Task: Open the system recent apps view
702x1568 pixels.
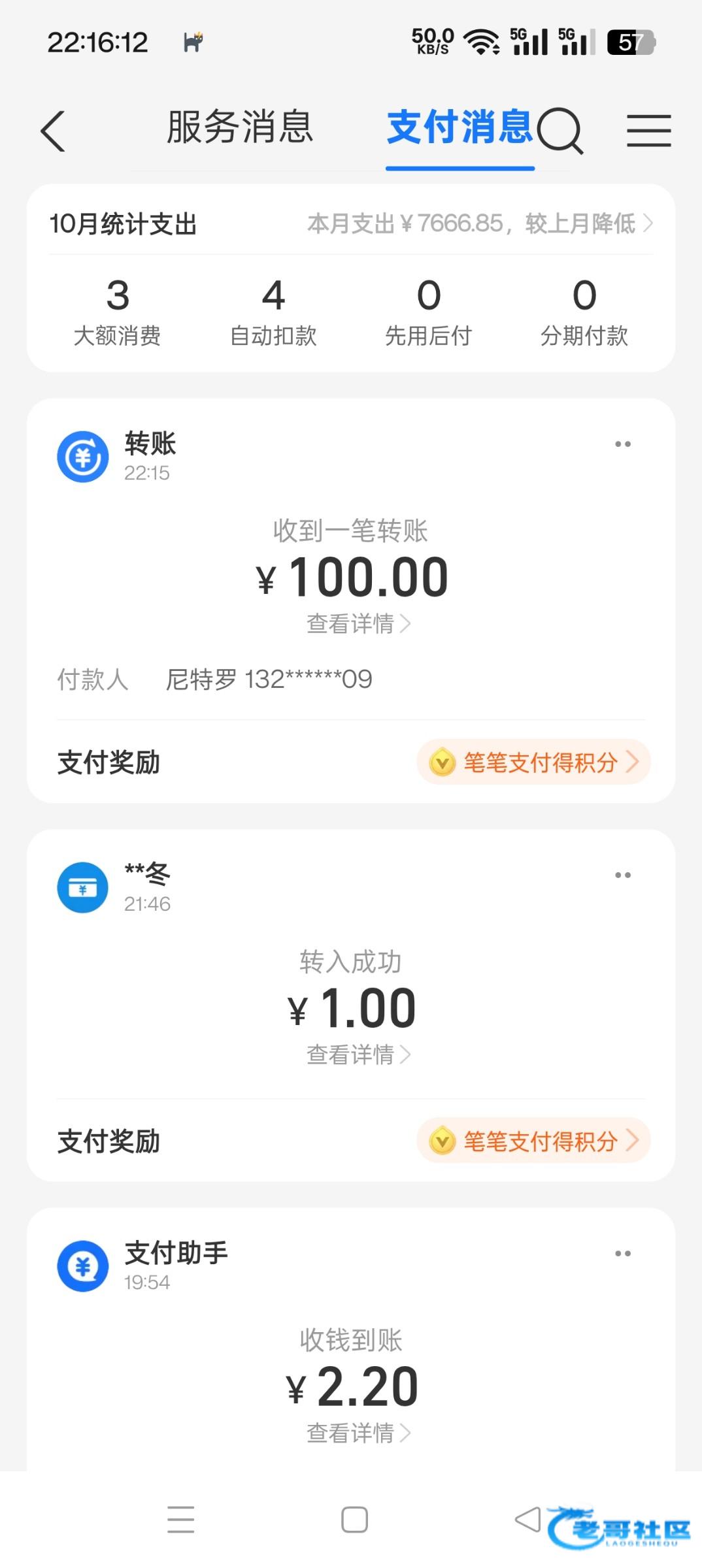Action: click(x=180, y=1520)
